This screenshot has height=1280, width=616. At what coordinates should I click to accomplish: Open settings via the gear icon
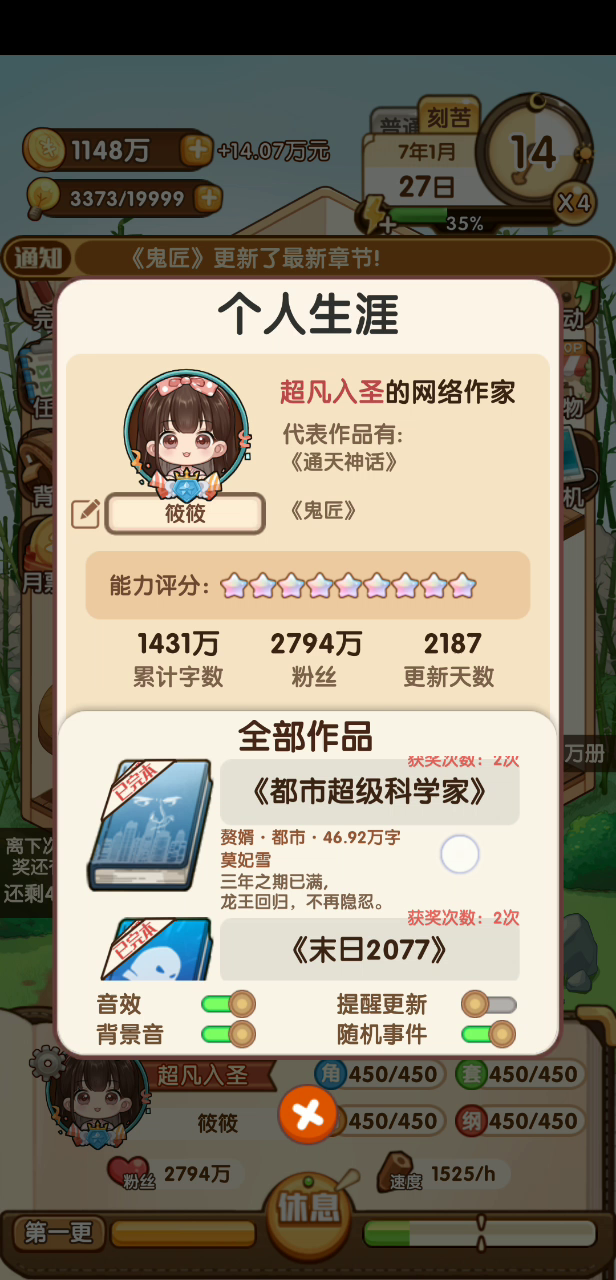47,1062
